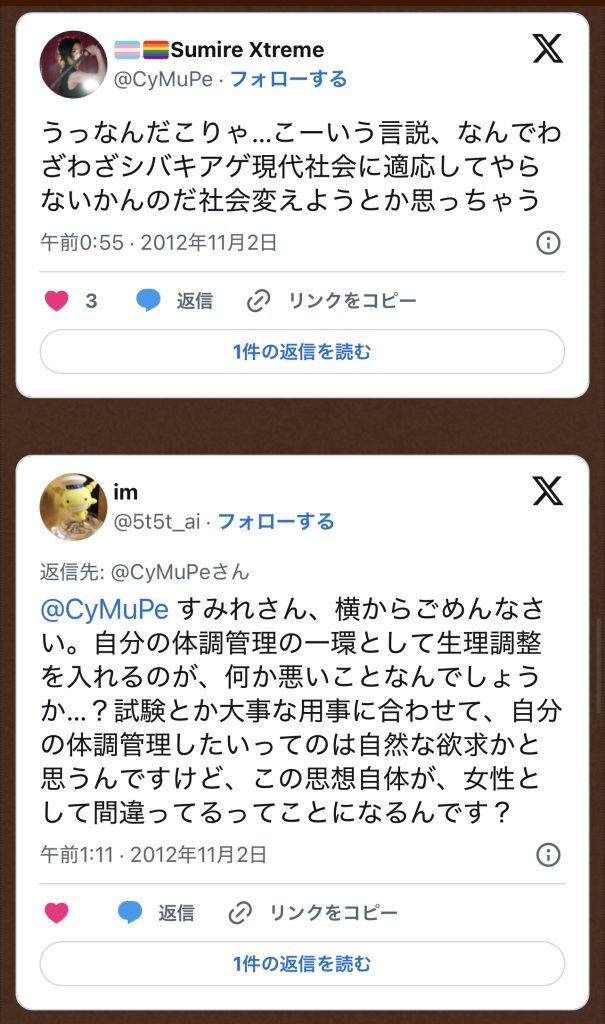This screenshot has height=1024, width=605.
Task: Open the X logo on im's tweet
Action: pyautogui.click(x=547, y=489)
